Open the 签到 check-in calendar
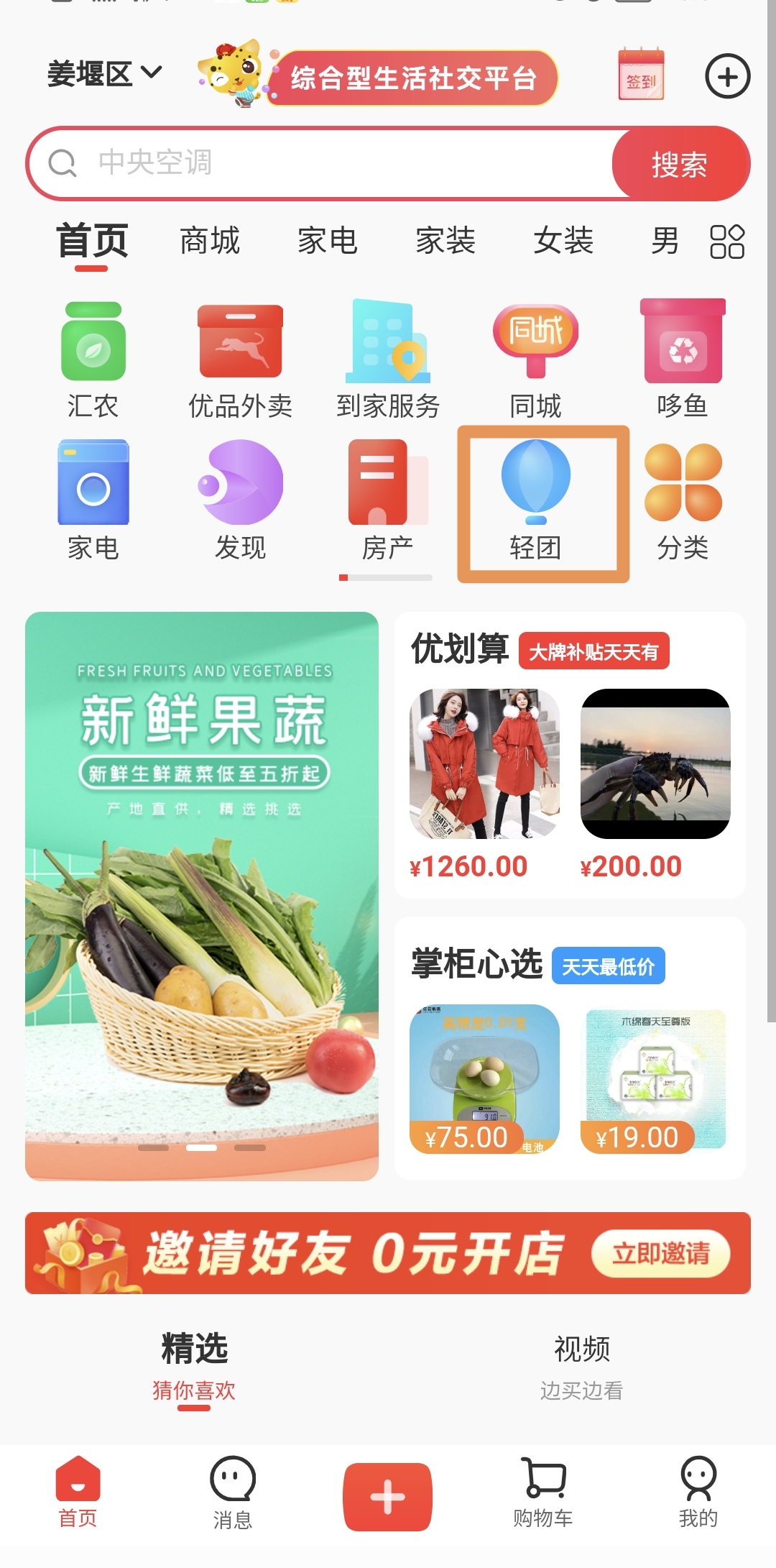Screen dimensions: 776x1568 pos(641,75)
